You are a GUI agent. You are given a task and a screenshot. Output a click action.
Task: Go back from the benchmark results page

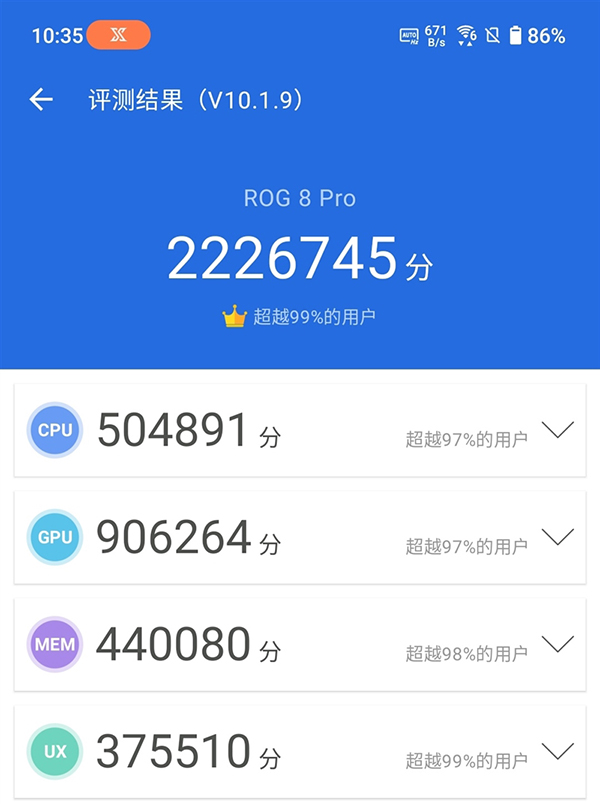click(x=41, y=100)
